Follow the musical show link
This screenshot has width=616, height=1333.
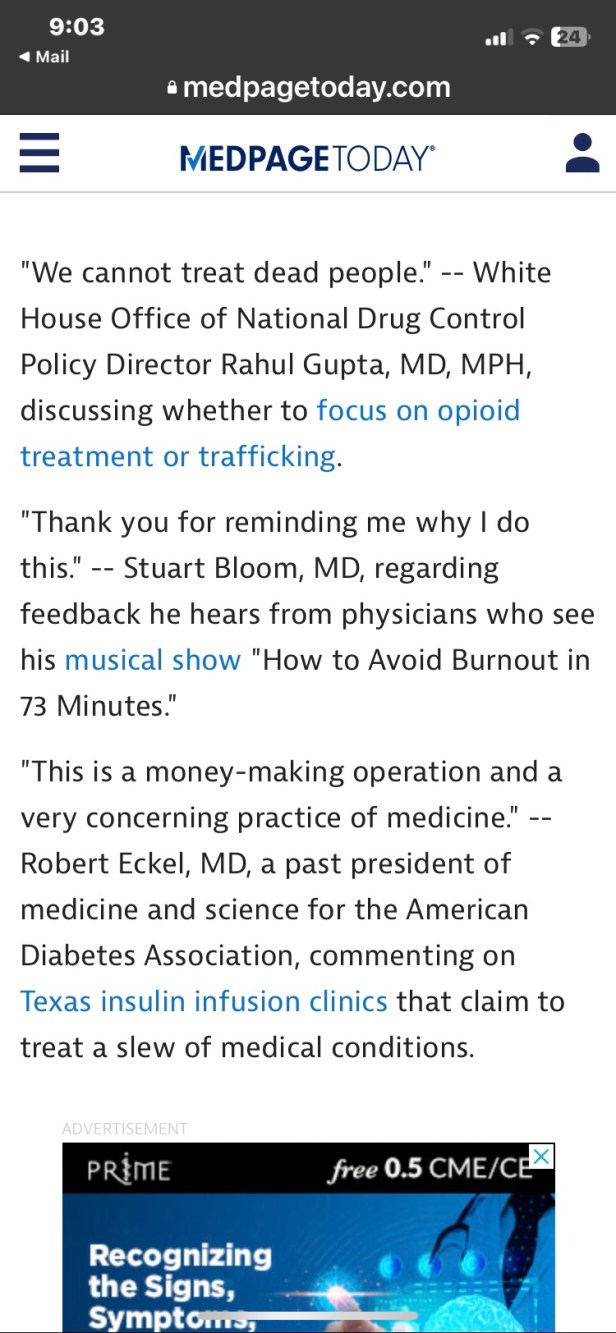coord(152,660)
